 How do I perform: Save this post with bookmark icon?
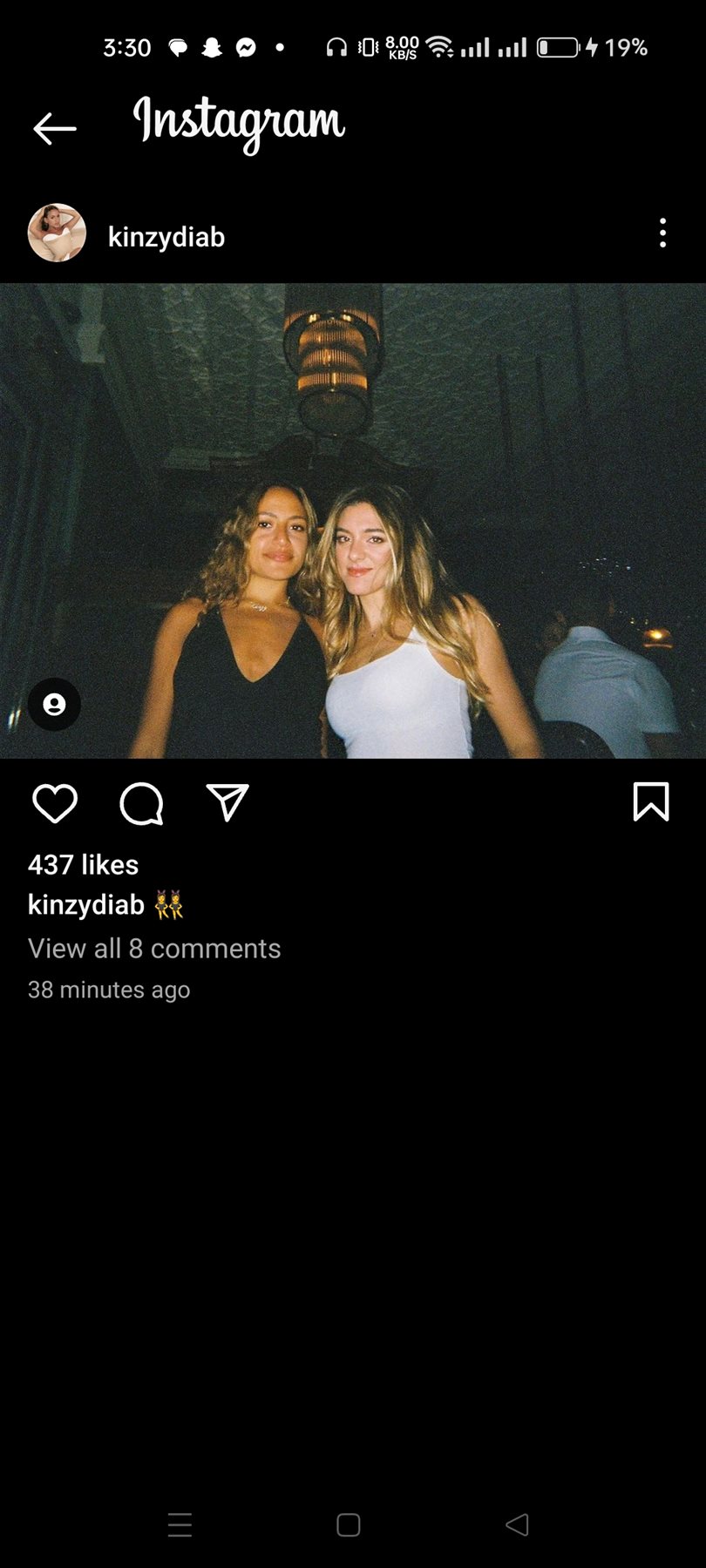click(x=650, y=801)
